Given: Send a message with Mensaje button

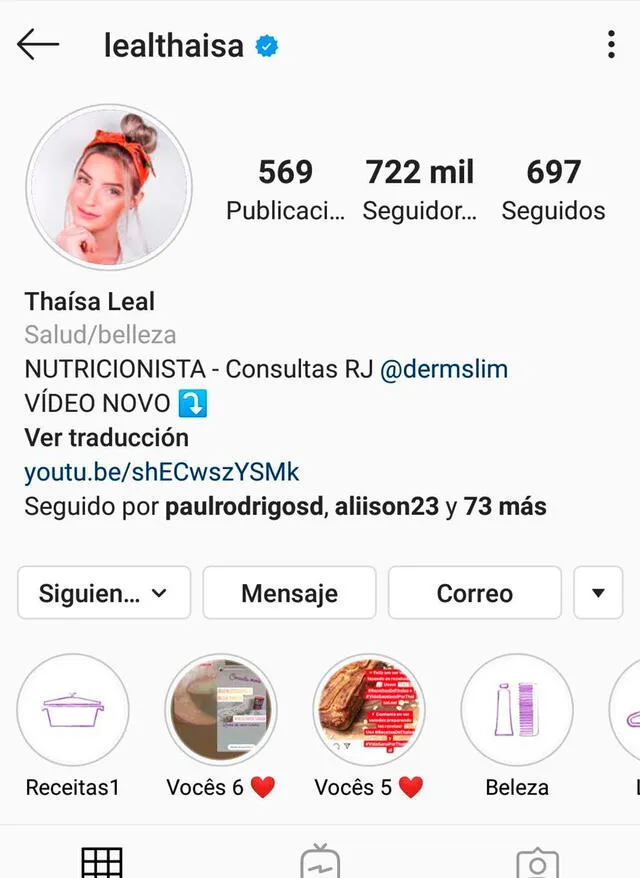Looking at the screenshot, I should [x=289, y=593].
